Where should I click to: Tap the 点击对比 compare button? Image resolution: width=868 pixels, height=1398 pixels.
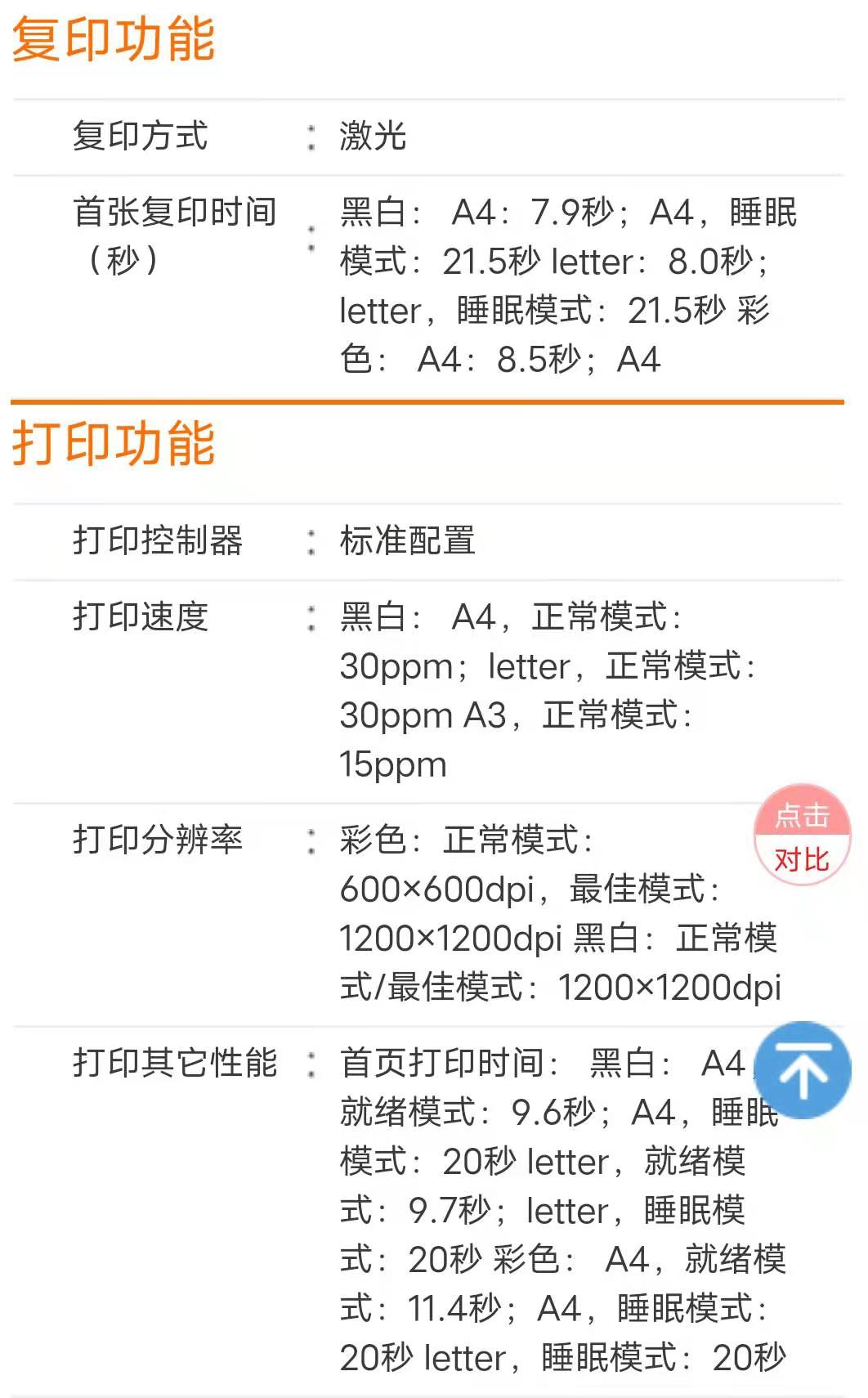(x=802, y=836)
